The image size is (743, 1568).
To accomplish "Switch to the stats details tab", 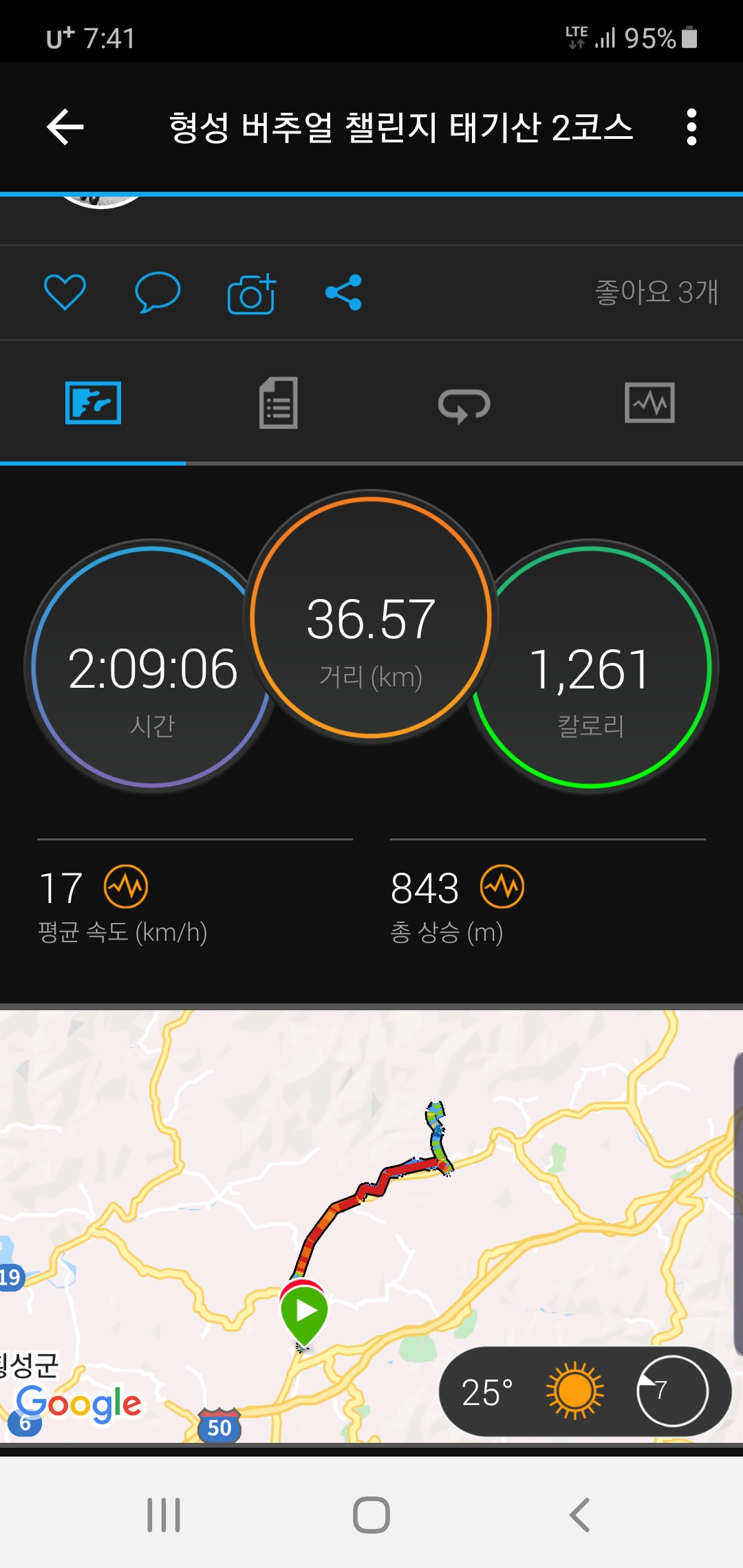I will click(279, 403).
